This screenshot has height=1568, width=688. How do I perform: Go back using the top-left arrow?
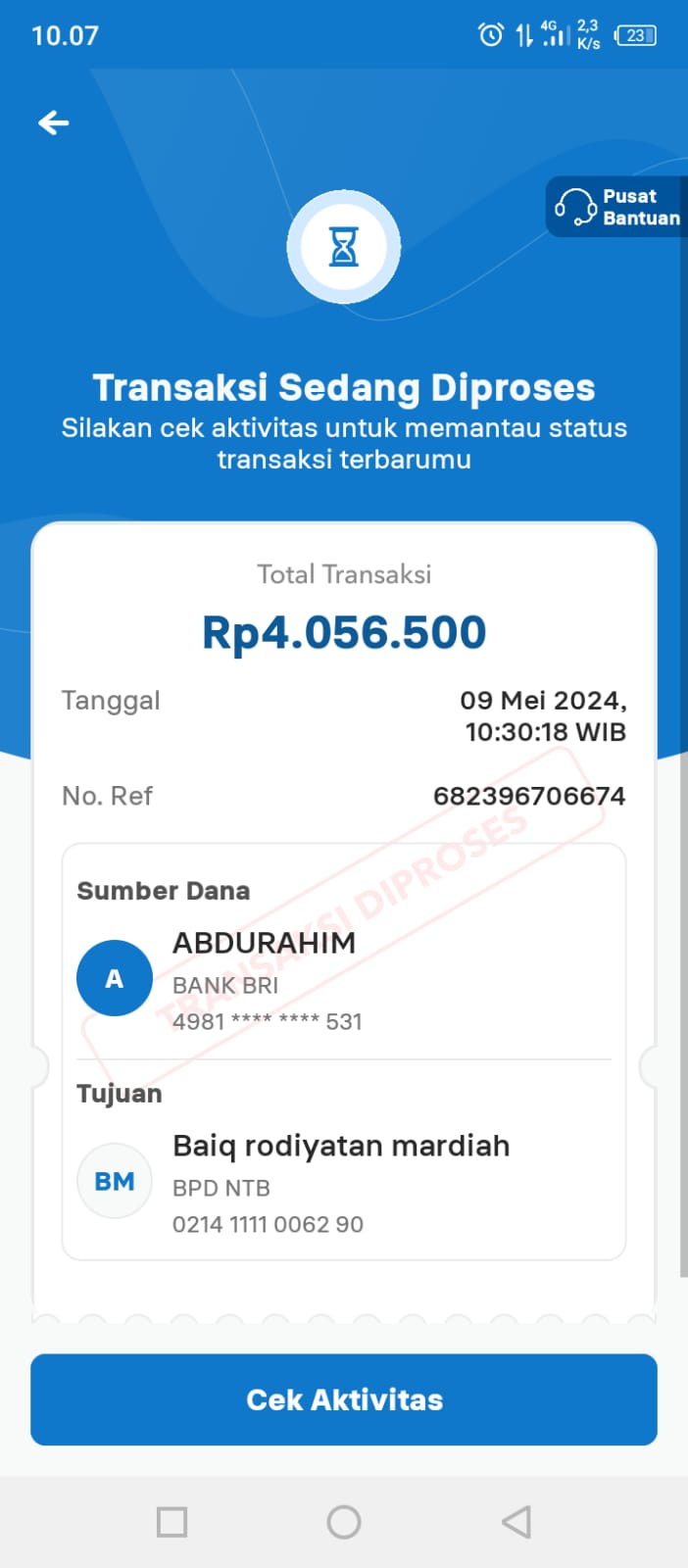(x=54, y=122)
